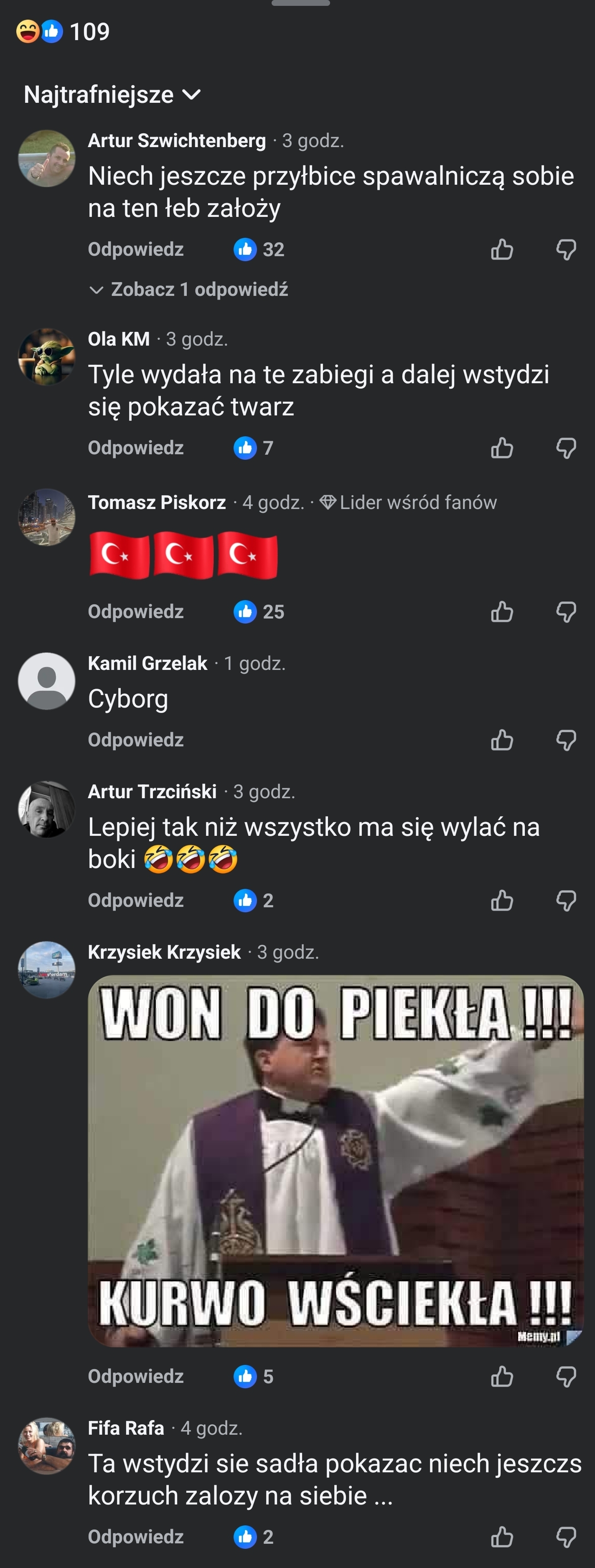Dislike Tomasz Piskorz's flag comment
595x1568 pixels.
(x=566, y=612)
